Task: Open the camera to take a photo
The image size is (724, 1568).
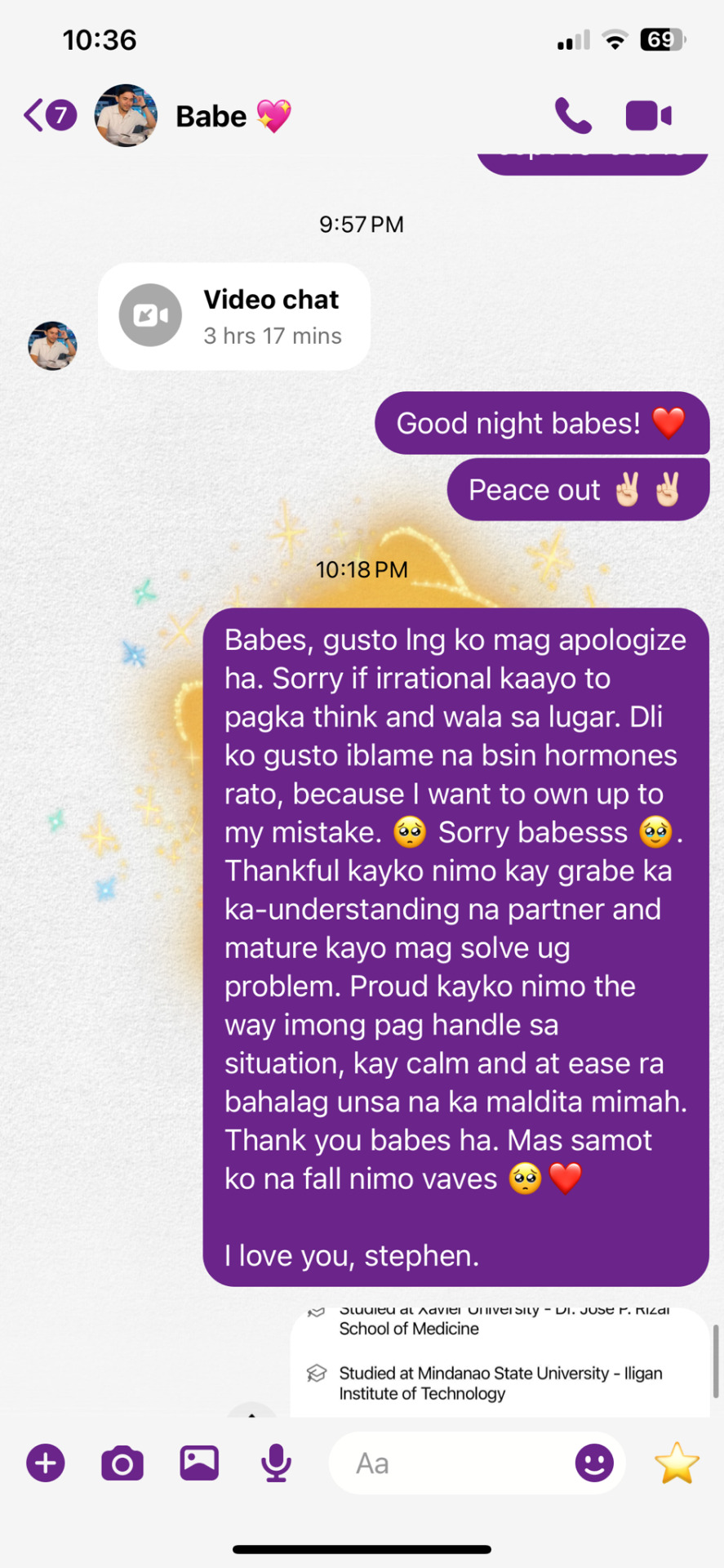Action: (x=122, y=1463)
